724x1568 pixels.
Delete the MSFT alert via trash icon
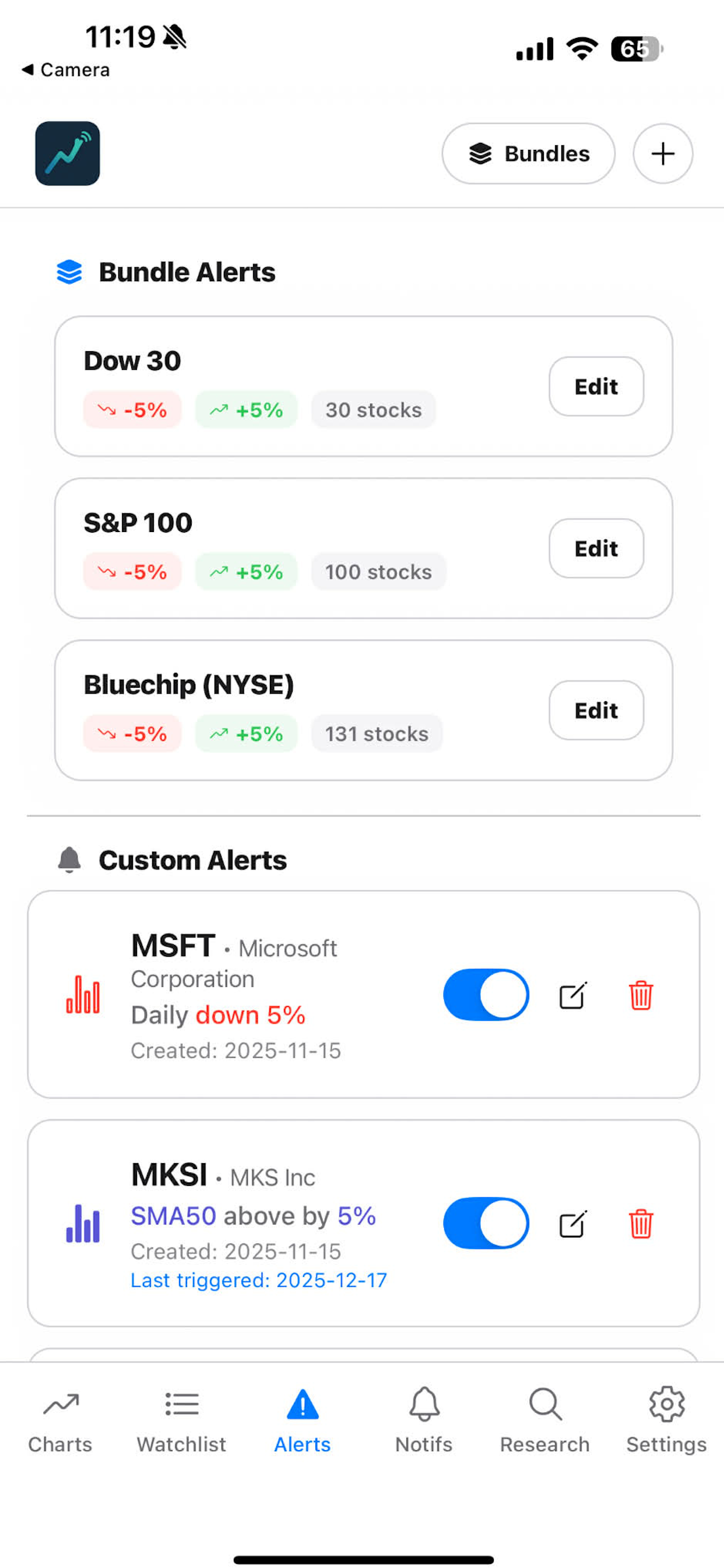(641, 995)
